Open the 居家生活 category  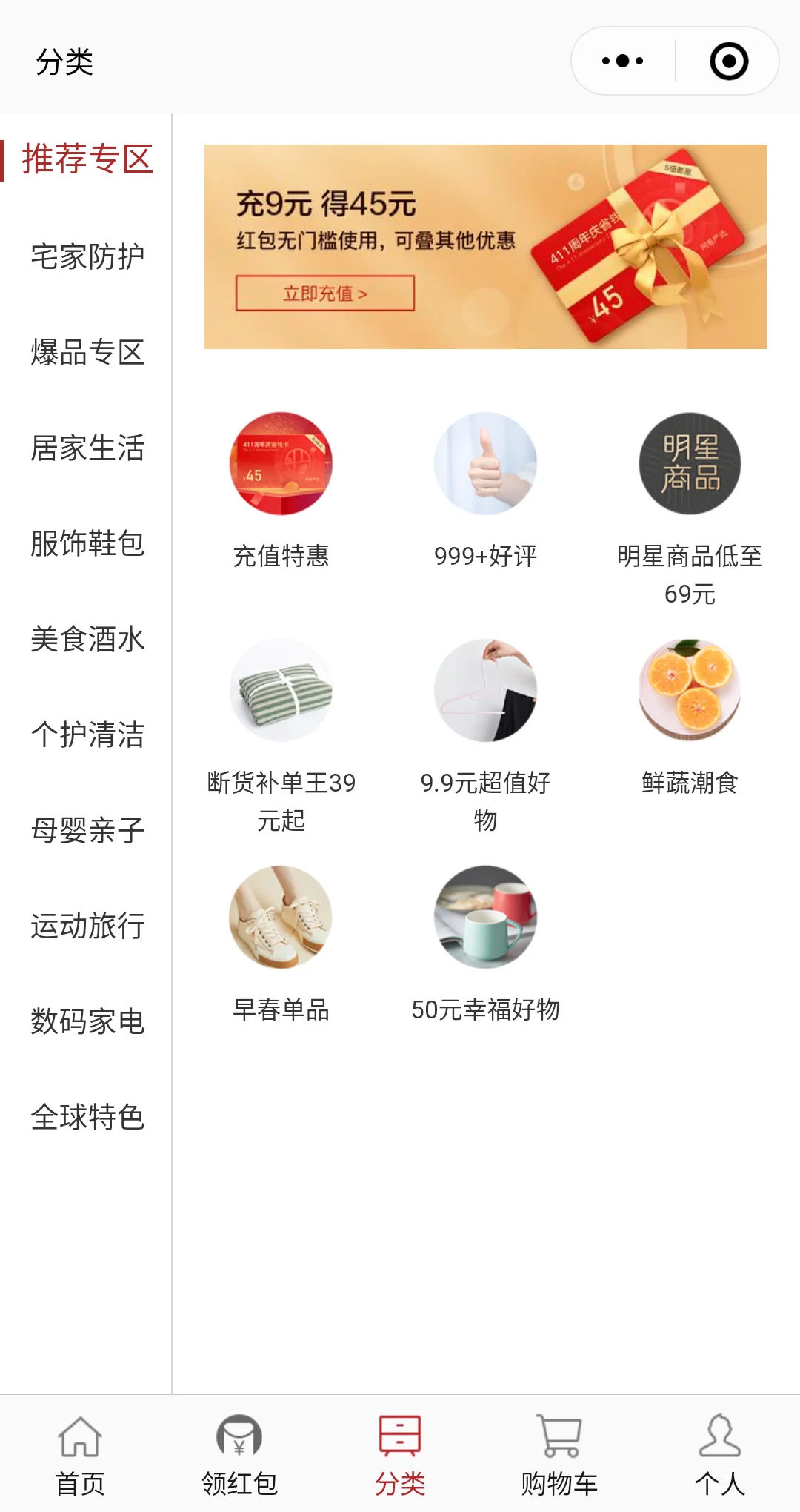pos(87,448)
